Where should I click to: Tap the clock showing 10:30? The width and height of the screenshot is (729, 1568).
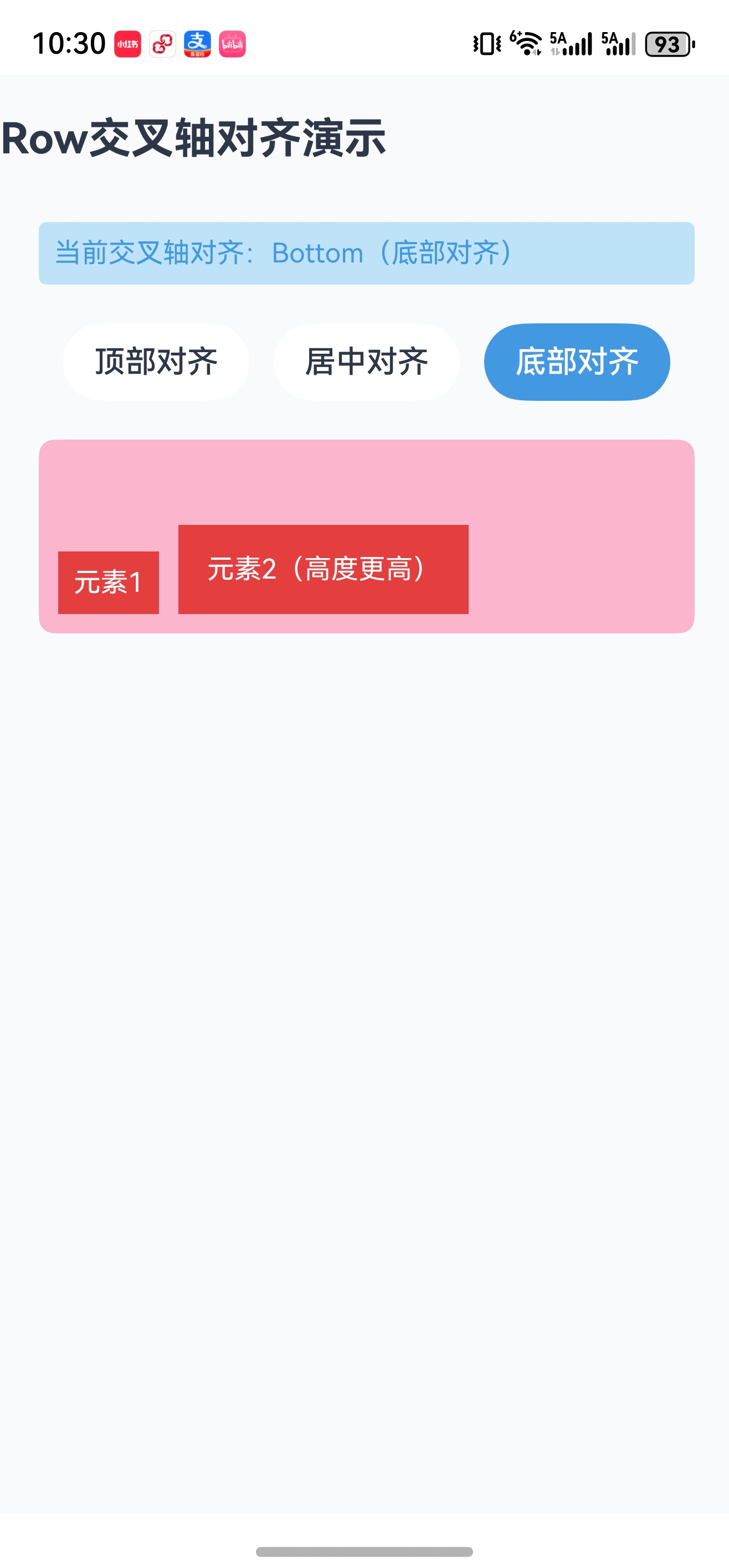69,43
